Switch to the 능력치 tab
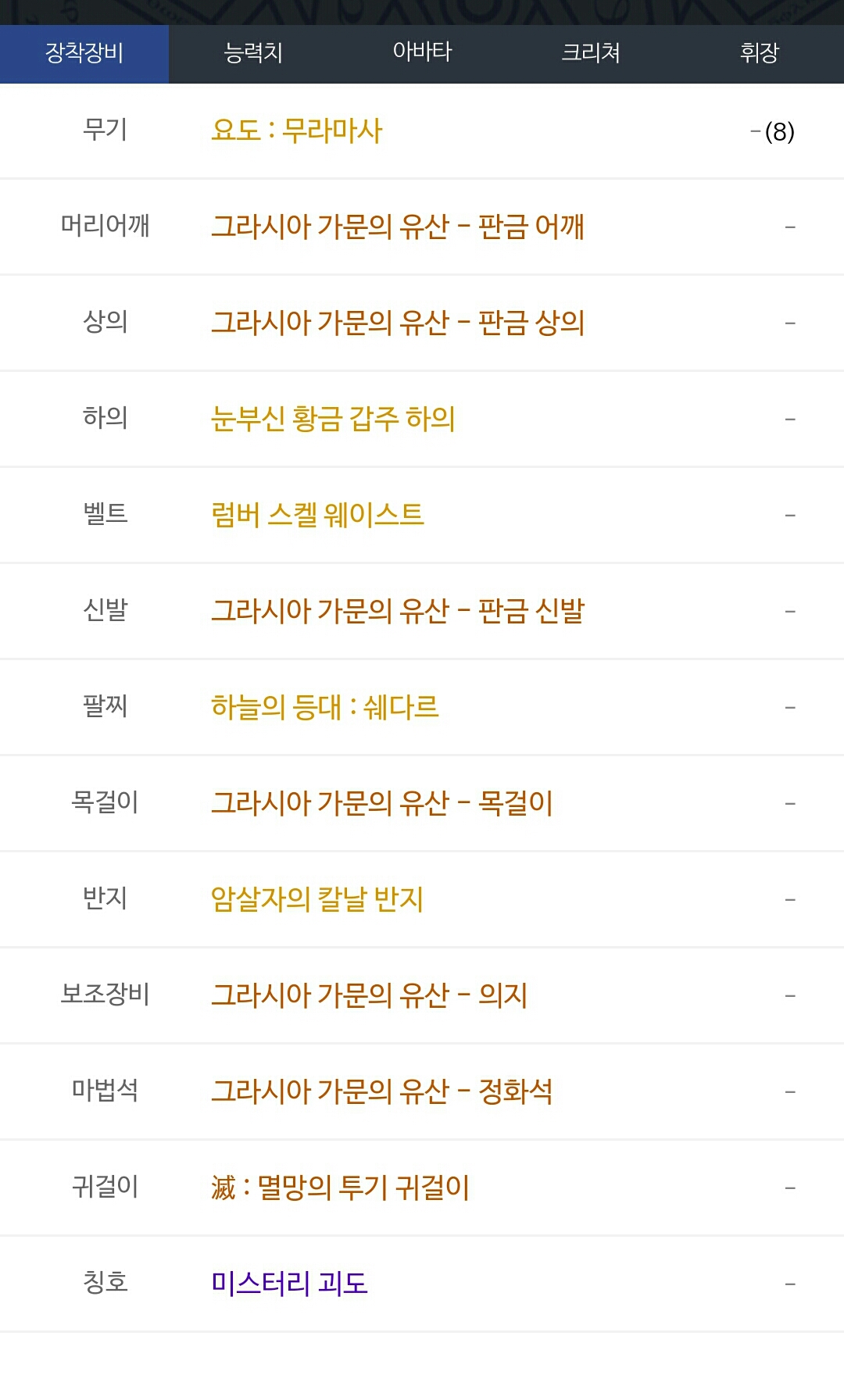The height and width of the screenshot is (1400, 844). click(253, 53)
